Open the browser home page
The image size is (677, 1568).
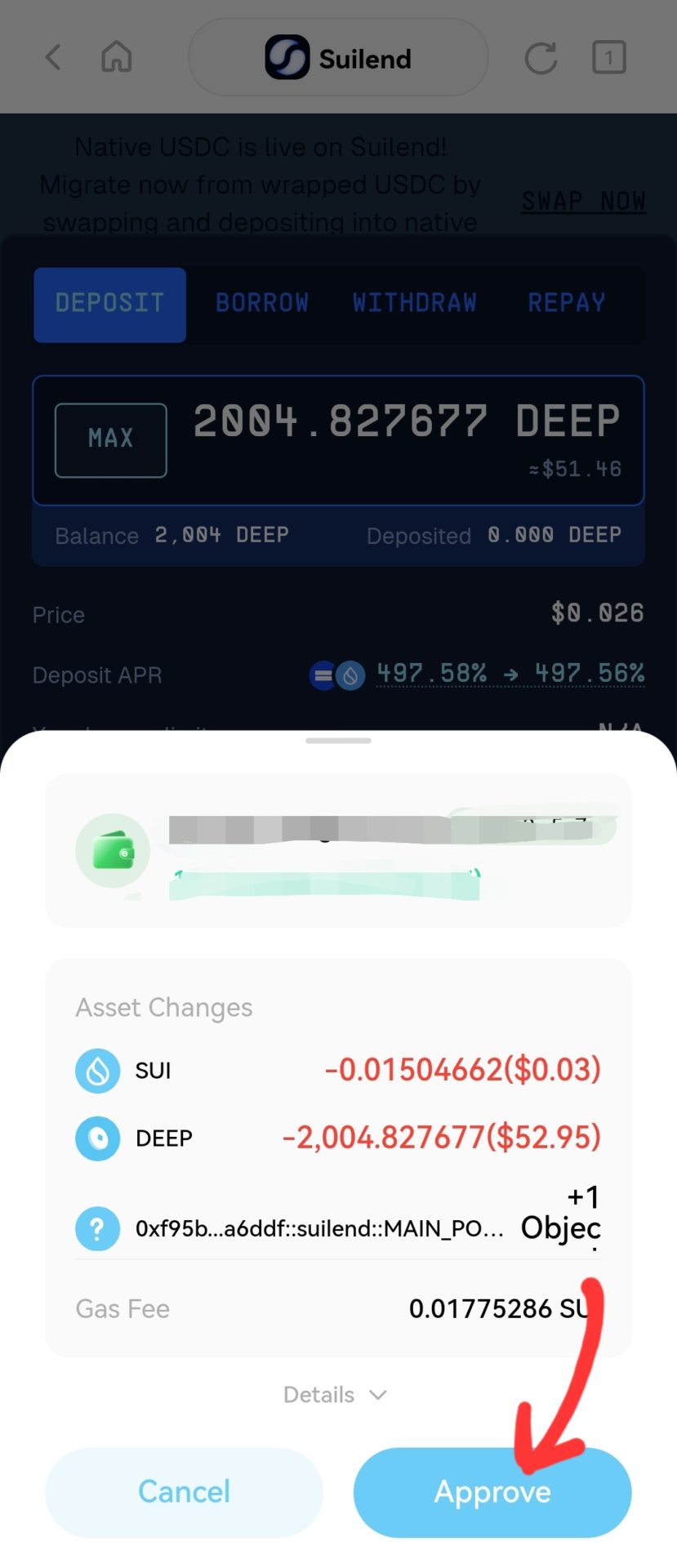tap(116, 58)
